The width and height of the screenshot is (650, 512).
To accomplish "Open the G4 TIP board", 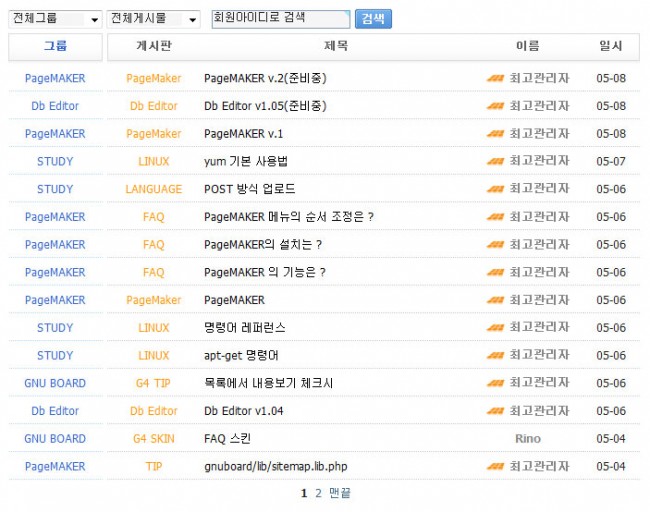I will [153, 383].
